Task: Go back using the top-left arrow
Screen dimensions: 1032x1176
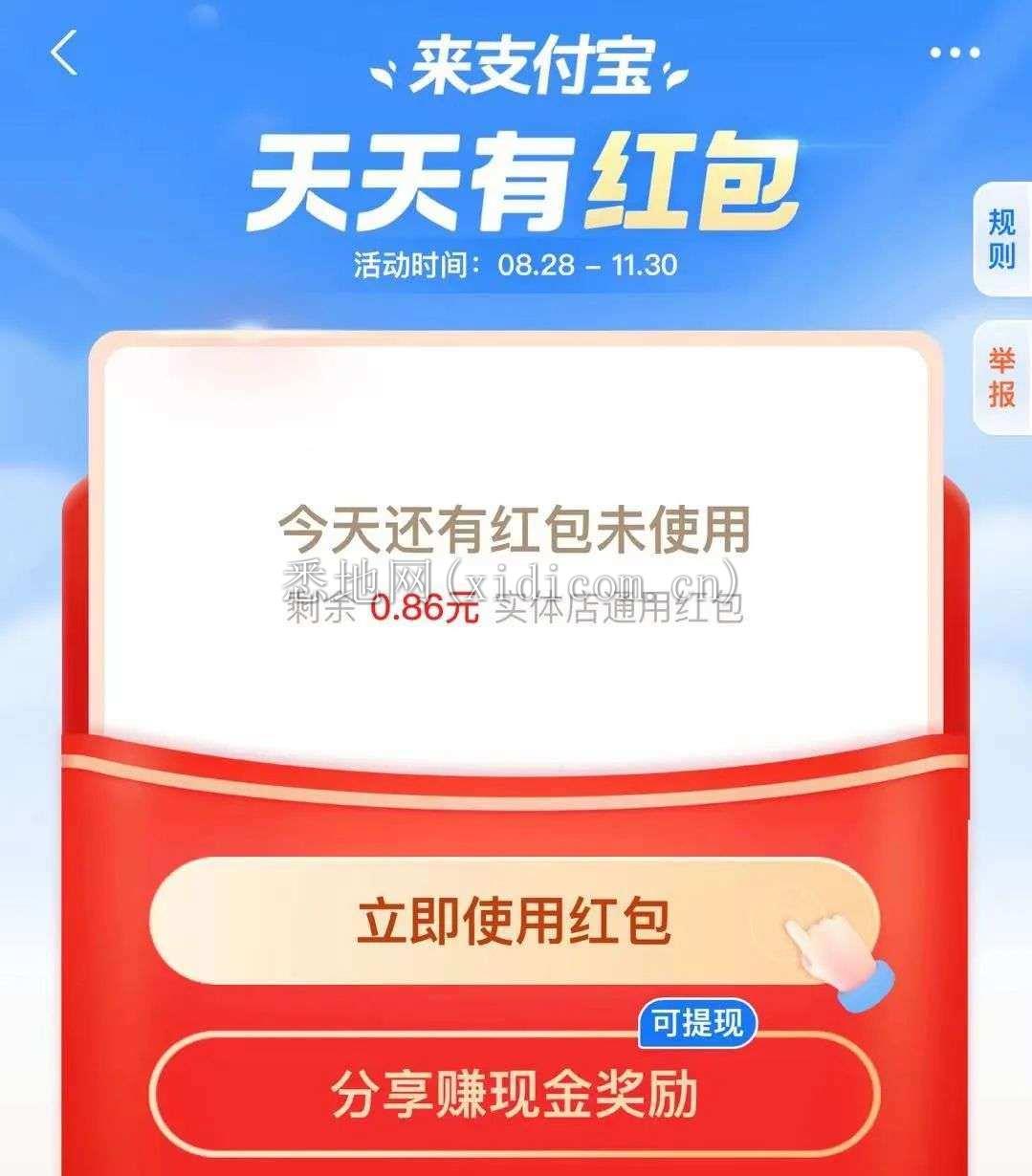Action: 64,54
